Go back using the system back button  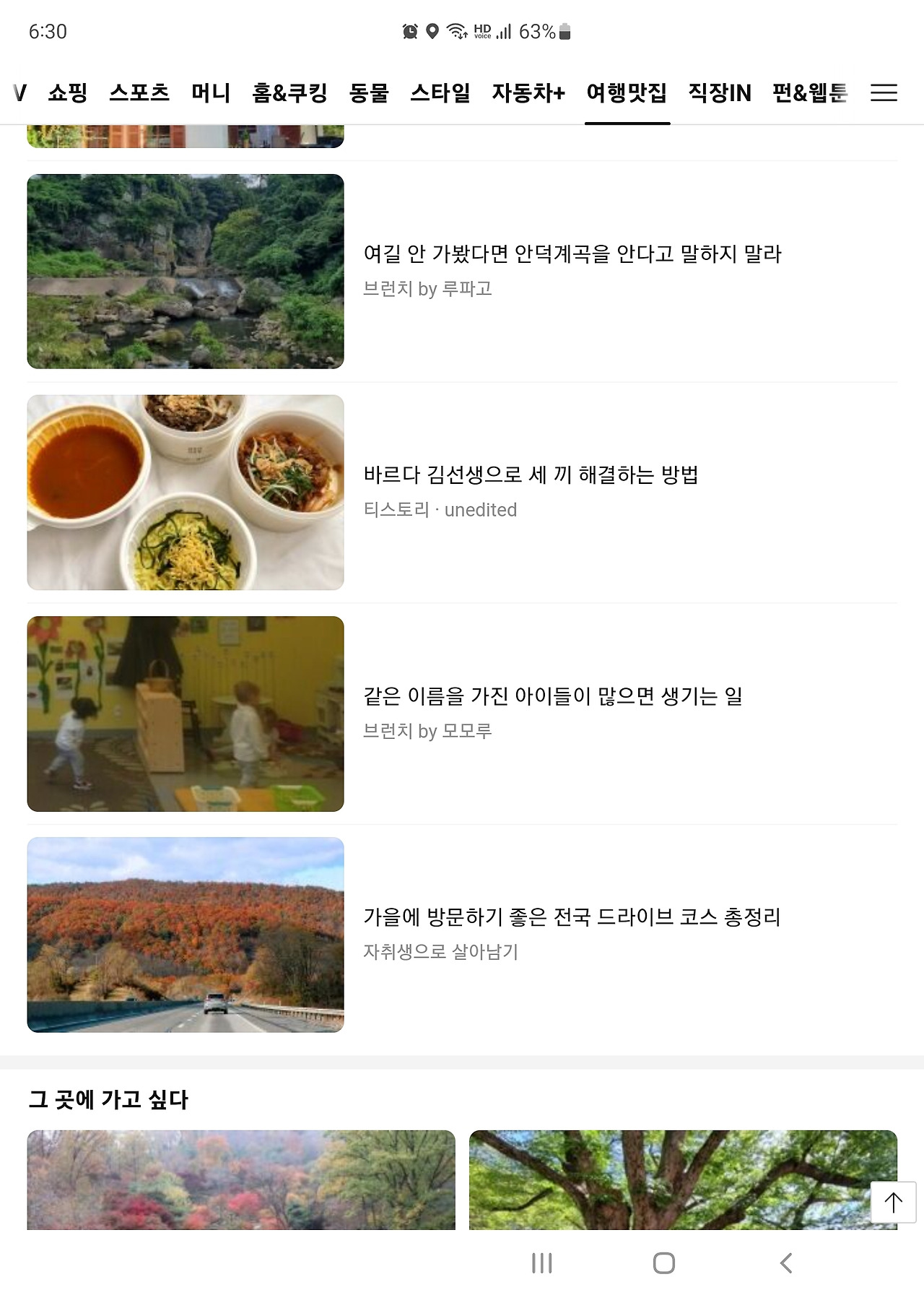tap(786, 1262)
